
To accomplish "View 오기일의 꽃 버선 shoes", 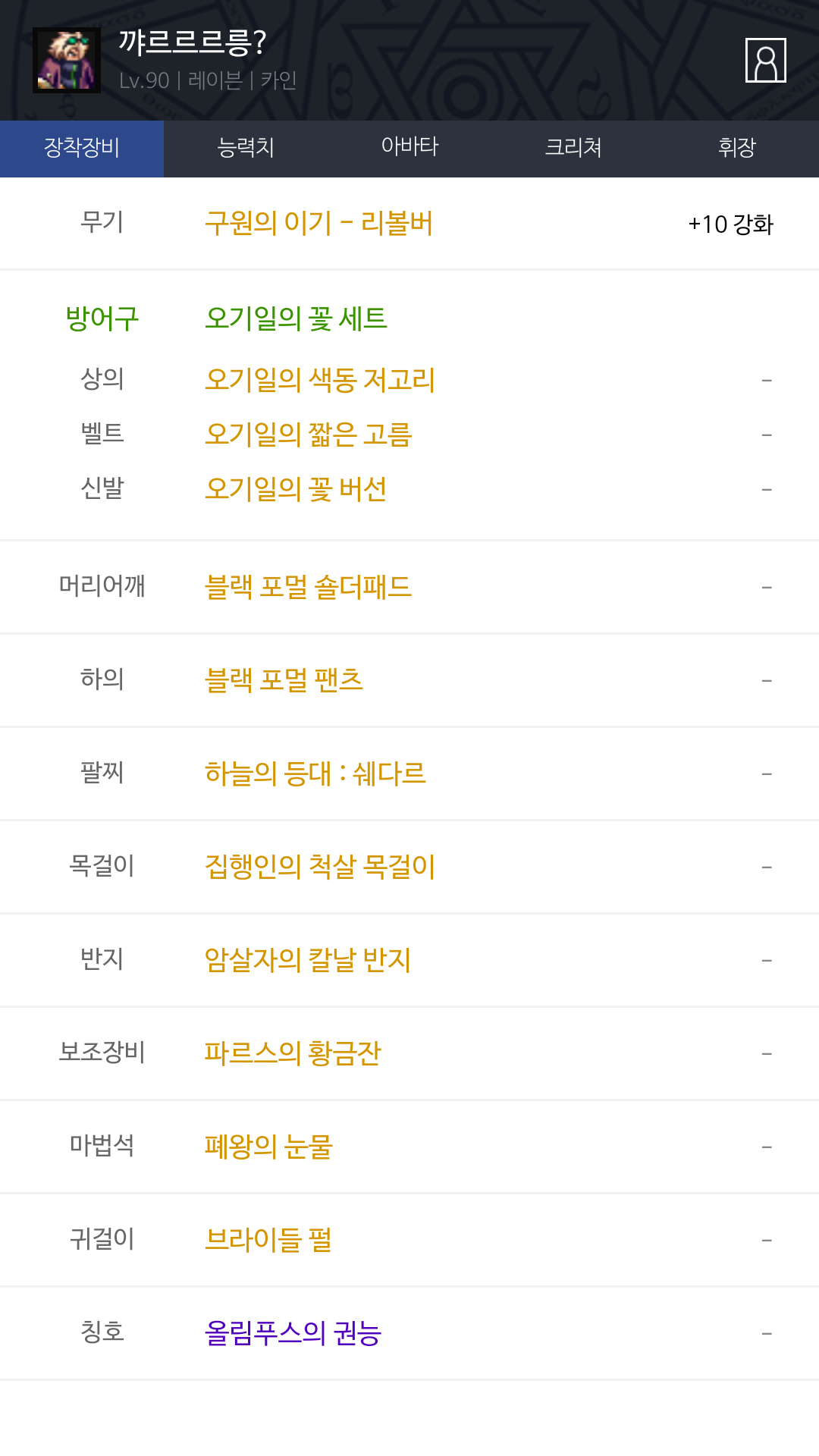I will 296,489.
